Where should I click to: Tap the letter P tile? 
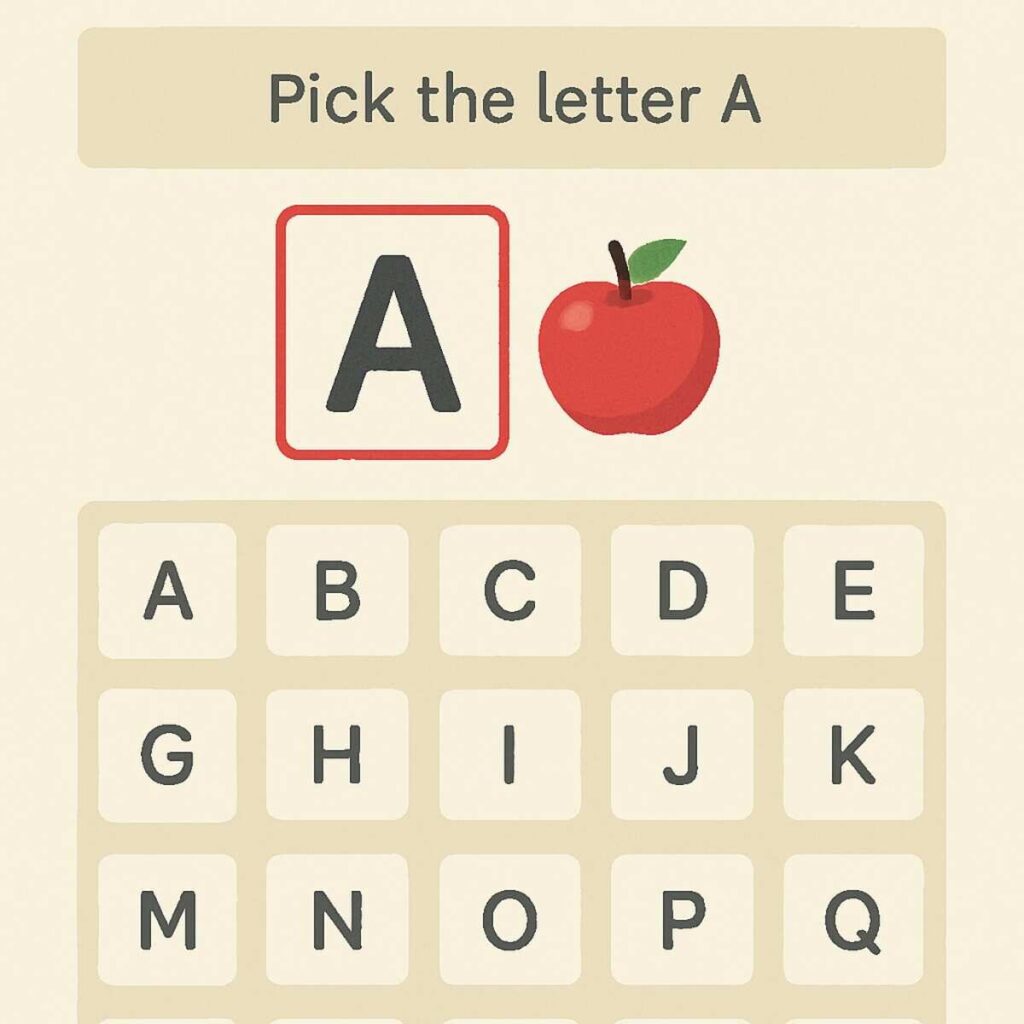(682, 920)
